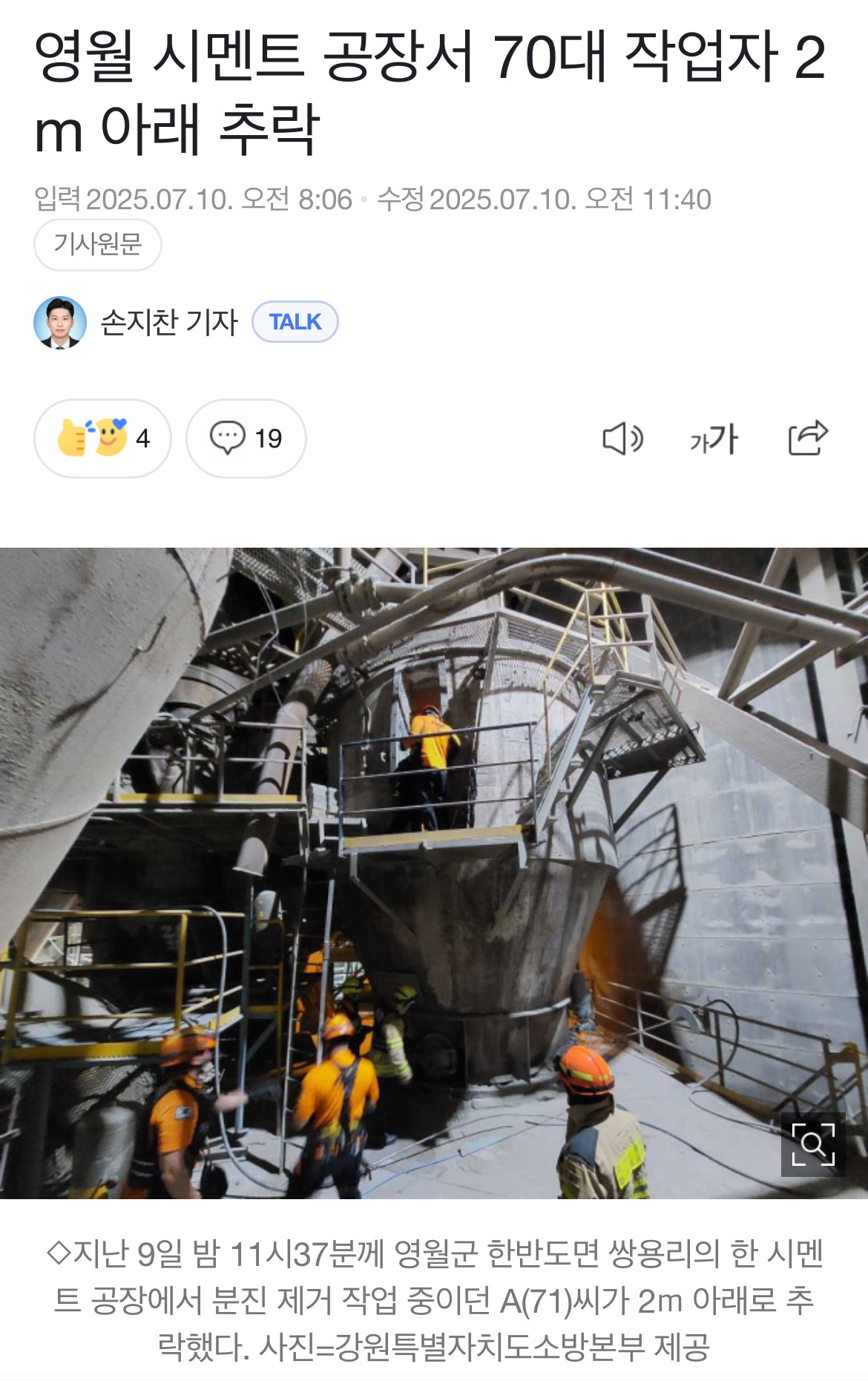Enlarge the photo with the magnifier icon
The width and height of the screenshot is (868, 1381).
pyautogui.click(x=812, y=1144)
